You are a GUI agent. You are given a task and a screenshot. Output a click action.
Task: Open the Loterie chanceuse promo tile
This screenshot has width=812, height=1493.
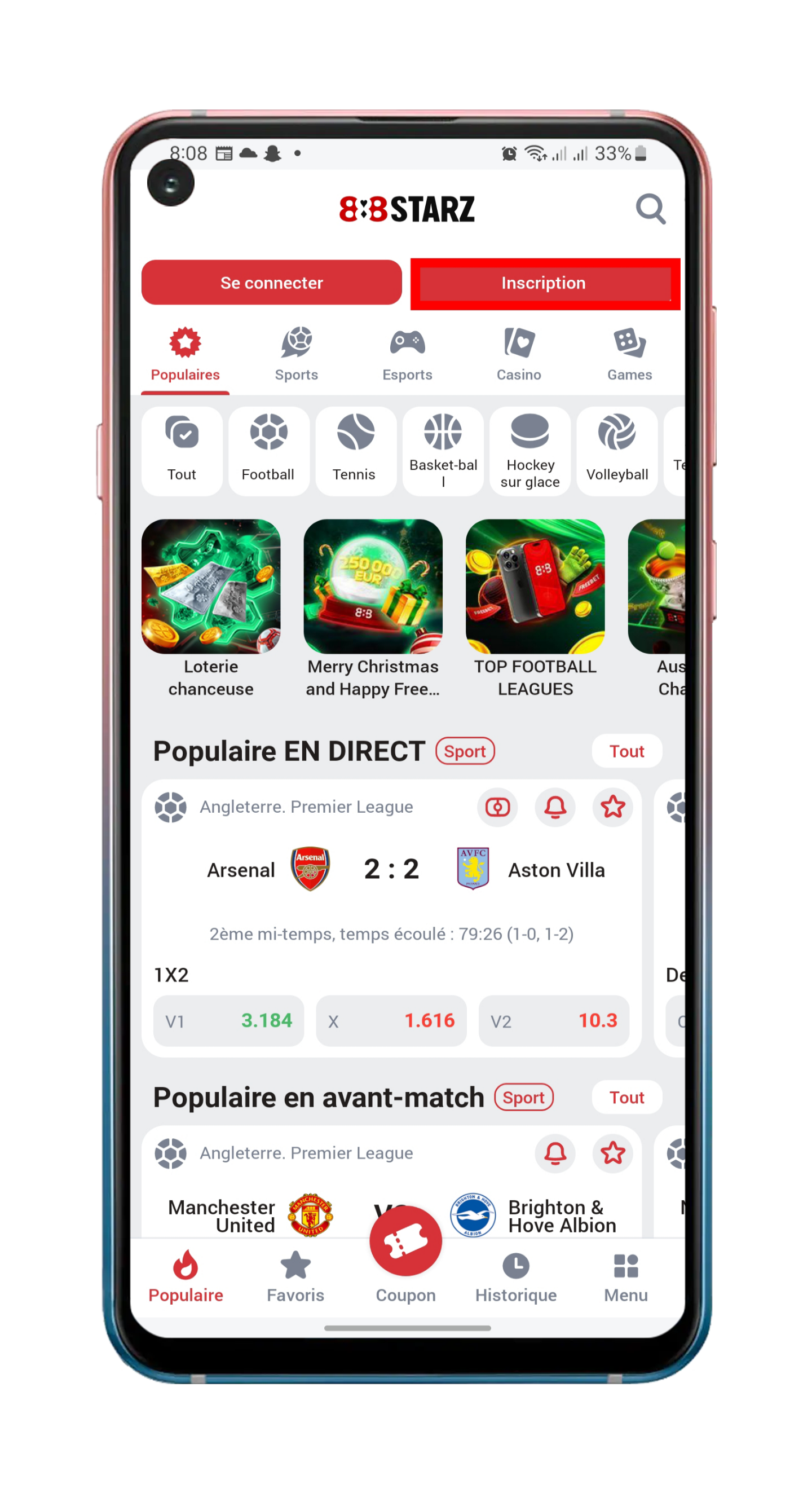211,609
